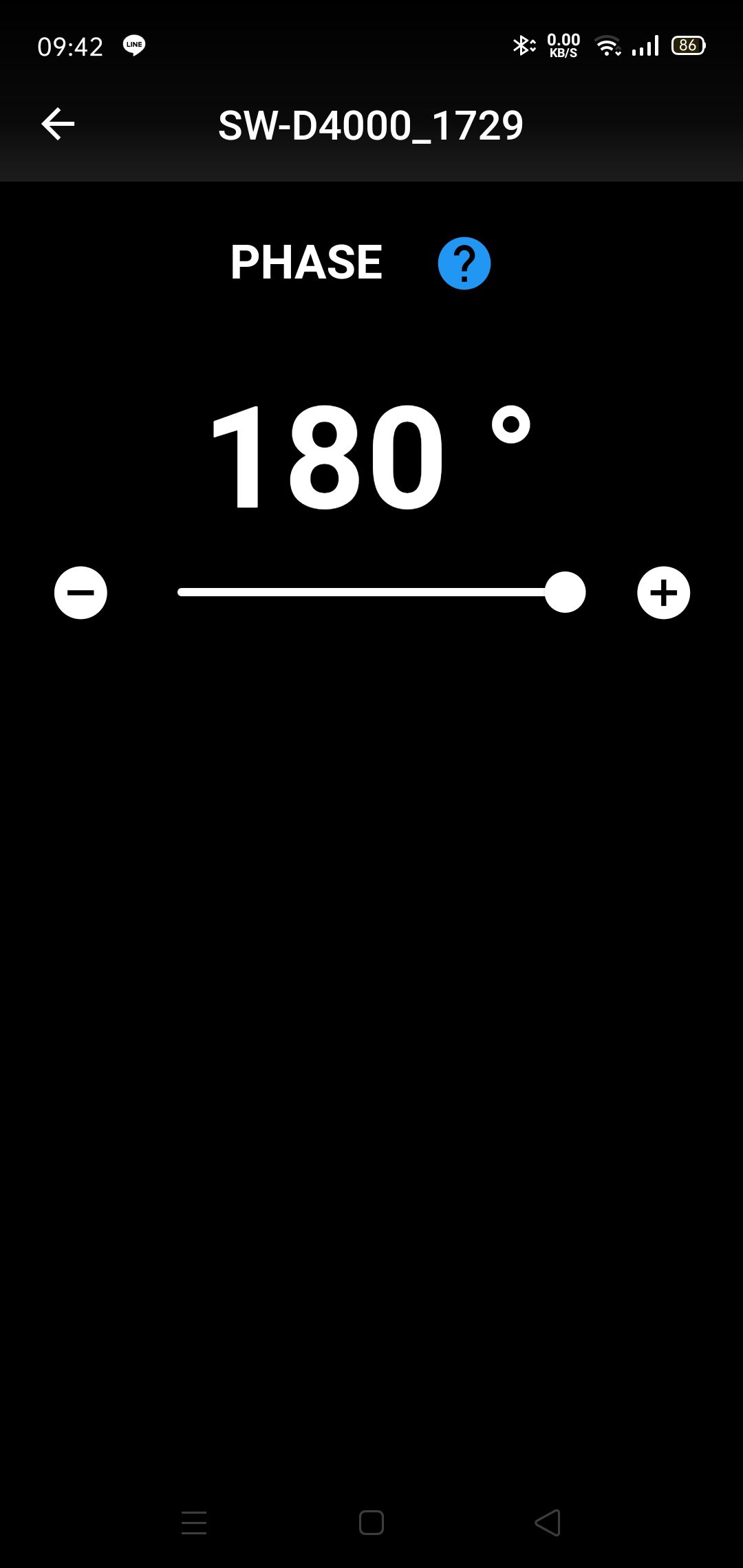Increase the phase with the plus button
743x1568 pixels.
(663, 593)
